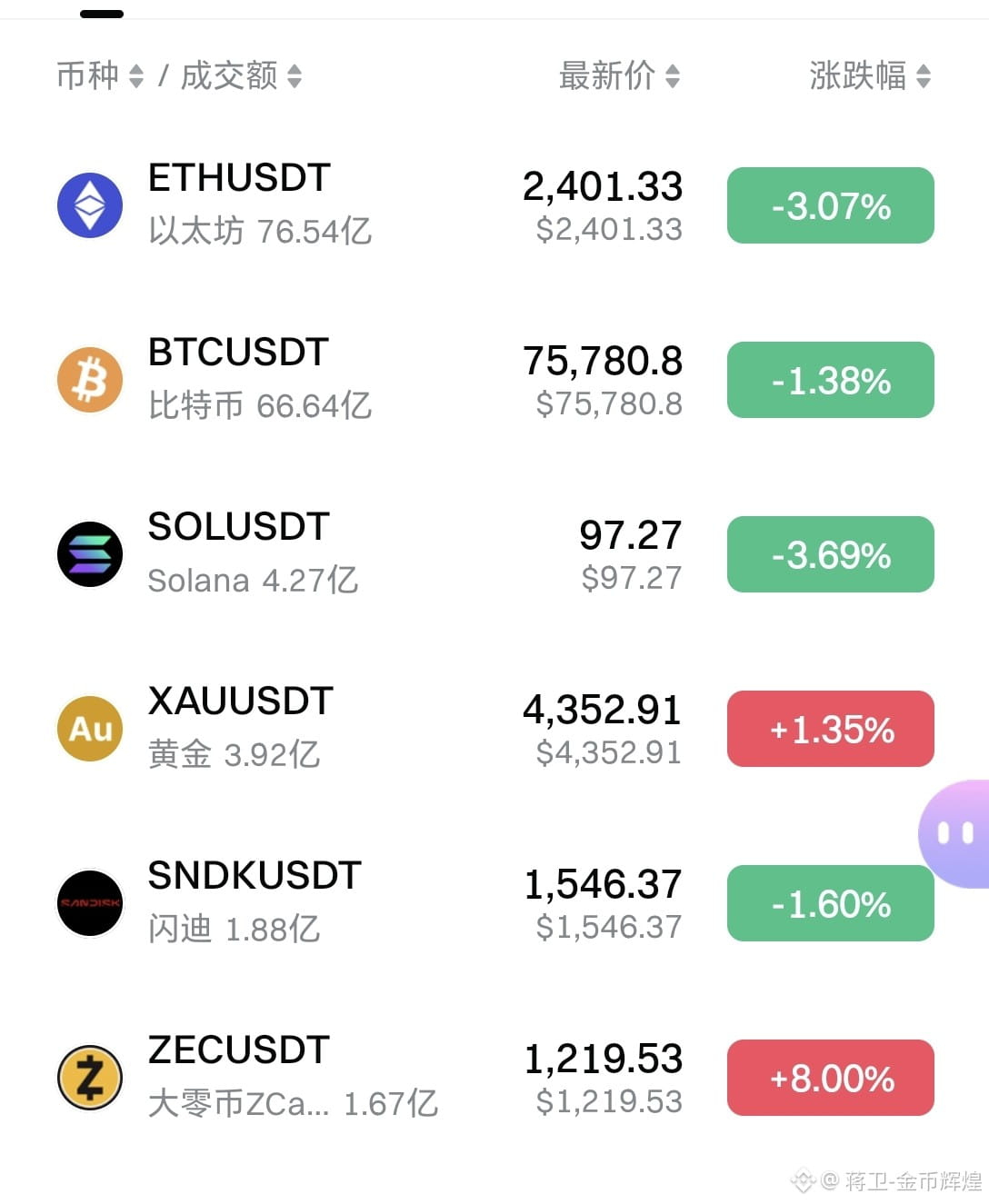Open the ZECUSDT row

click(x=494, y=1078)
